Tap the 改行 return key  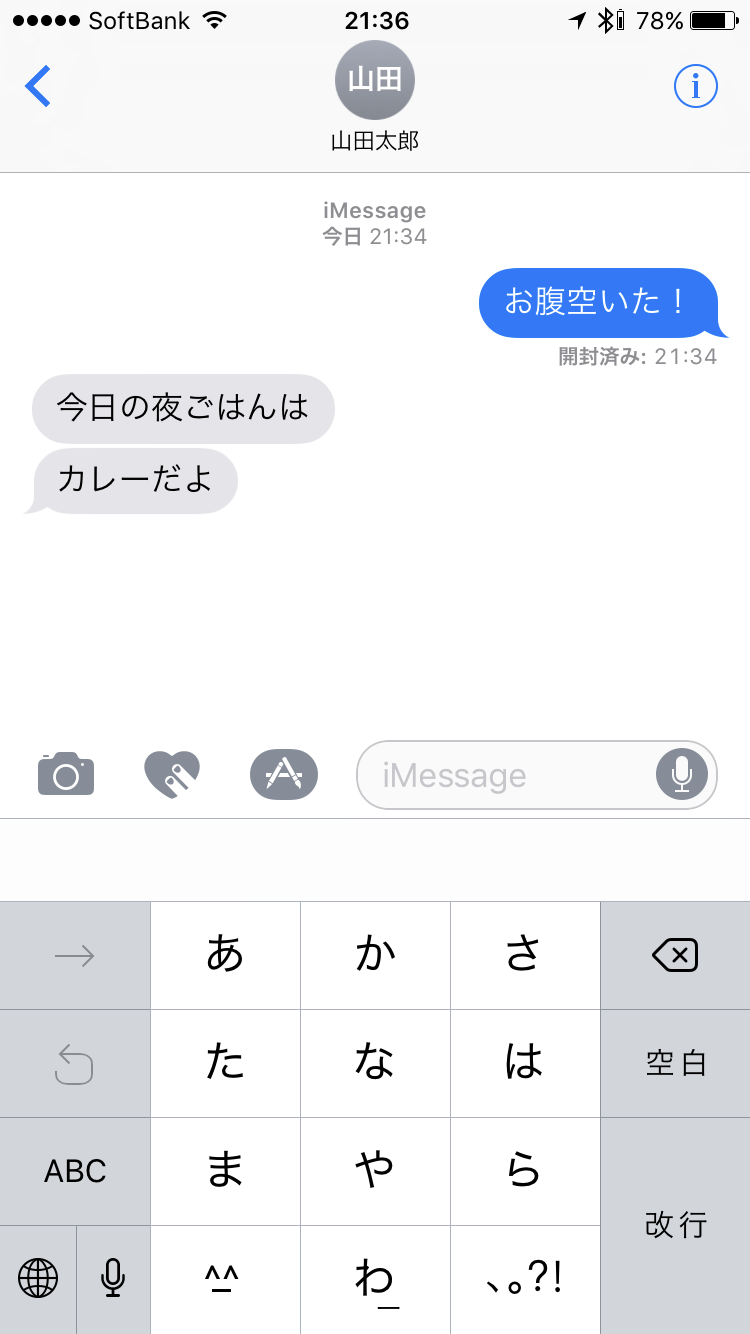coord(675,1225)
